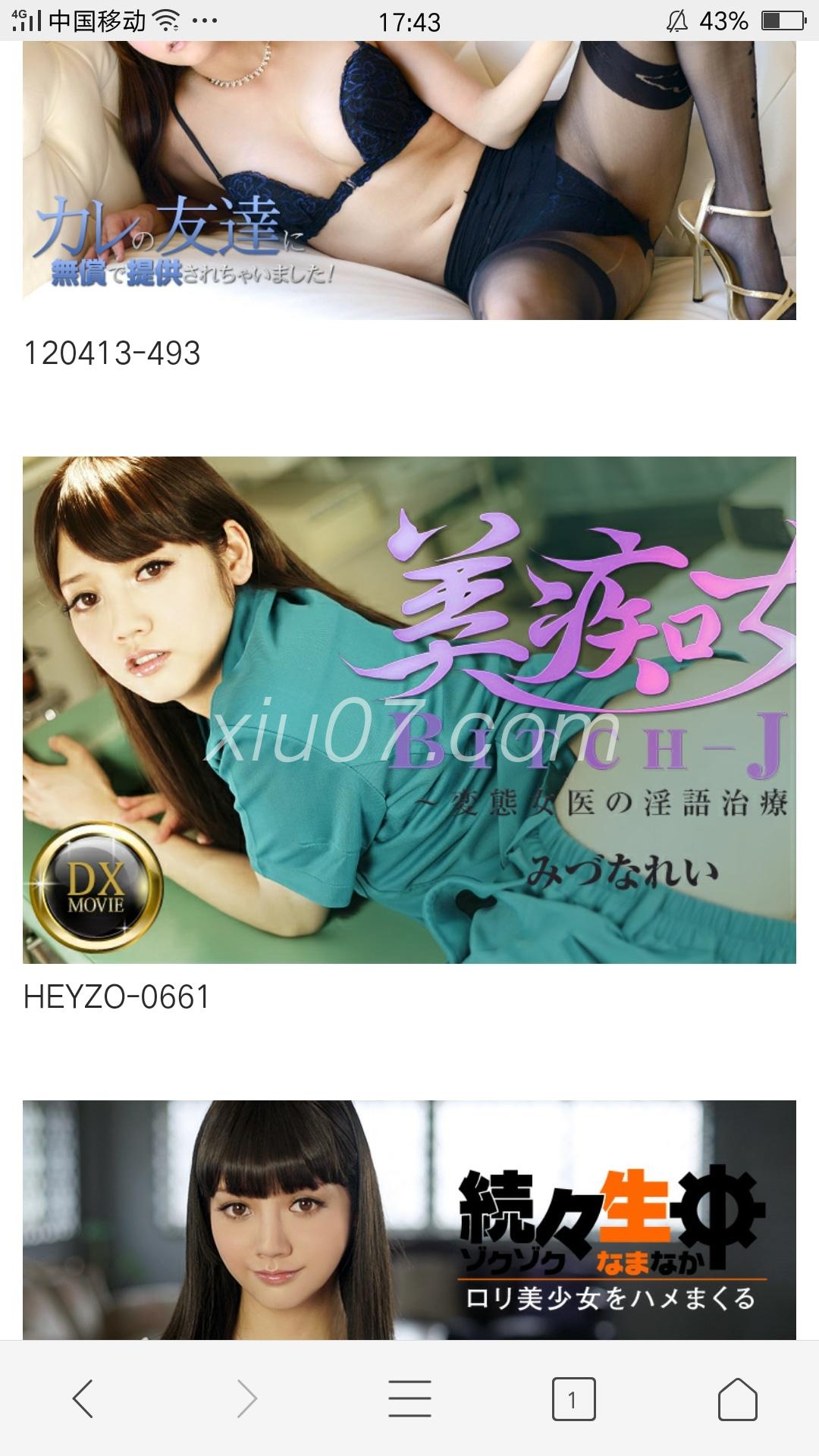Open the 120413-493 title link

pyautogui.click(x=112, y=353)
